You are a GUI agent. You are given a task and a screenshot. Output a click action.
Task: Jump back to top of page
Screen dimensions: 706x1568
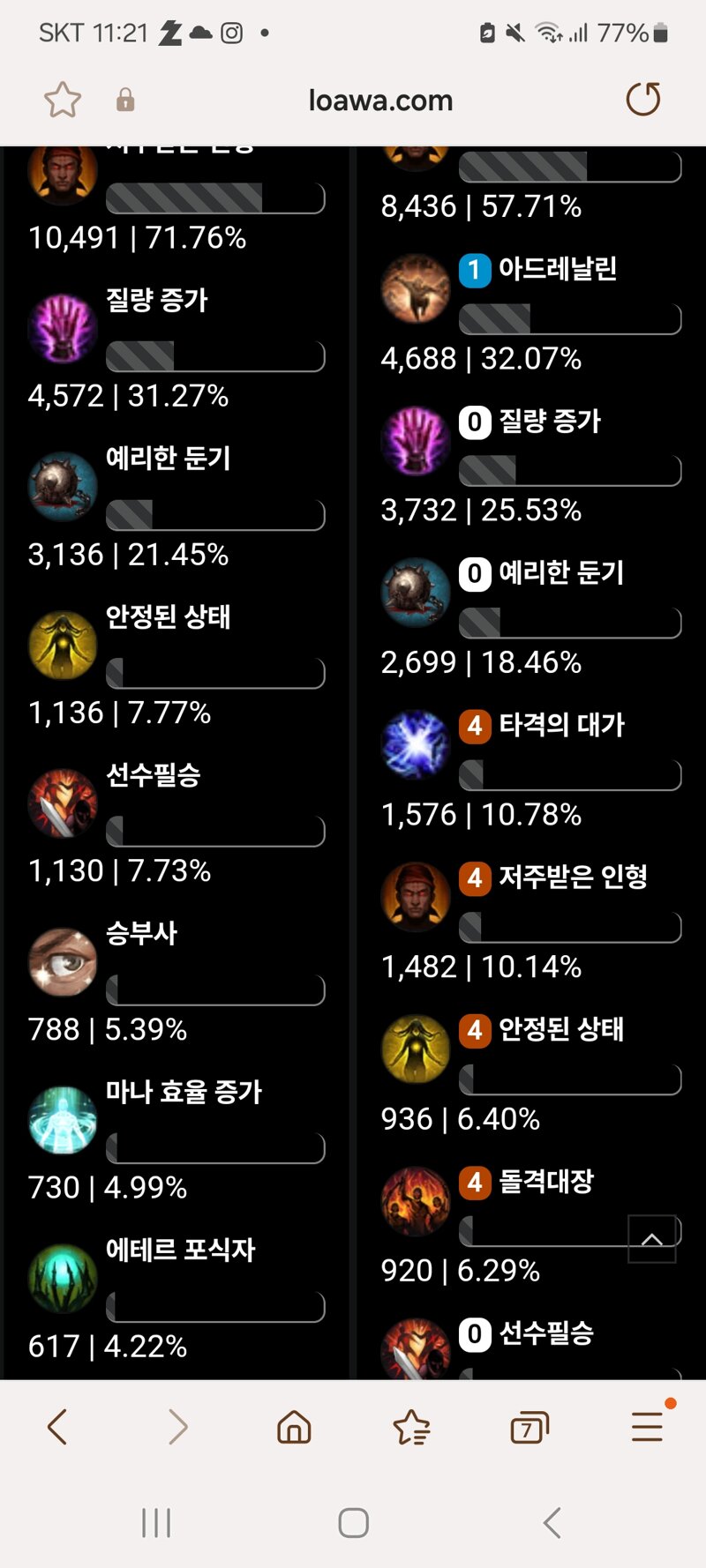pyautogui.click(x=651, y=1239)
